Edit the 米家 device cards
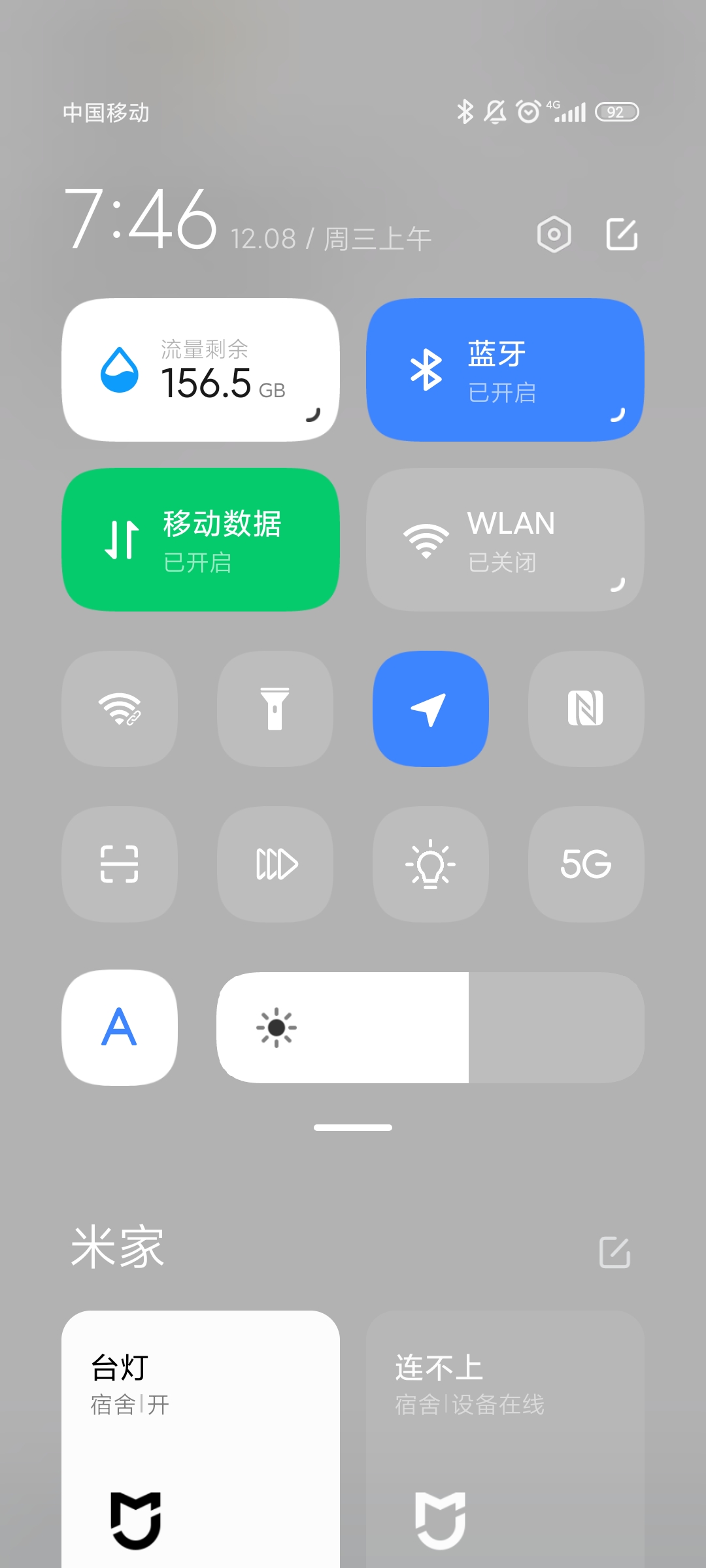The image size is (706, 1568). (615, 1252)
